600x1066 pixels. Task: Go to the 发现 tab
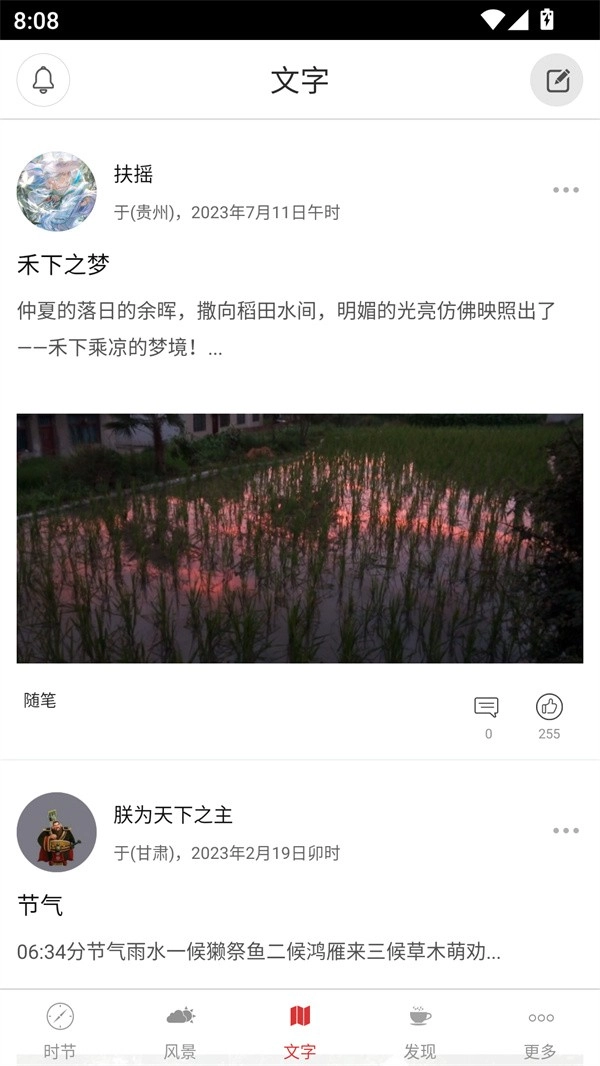(420, 1030)
